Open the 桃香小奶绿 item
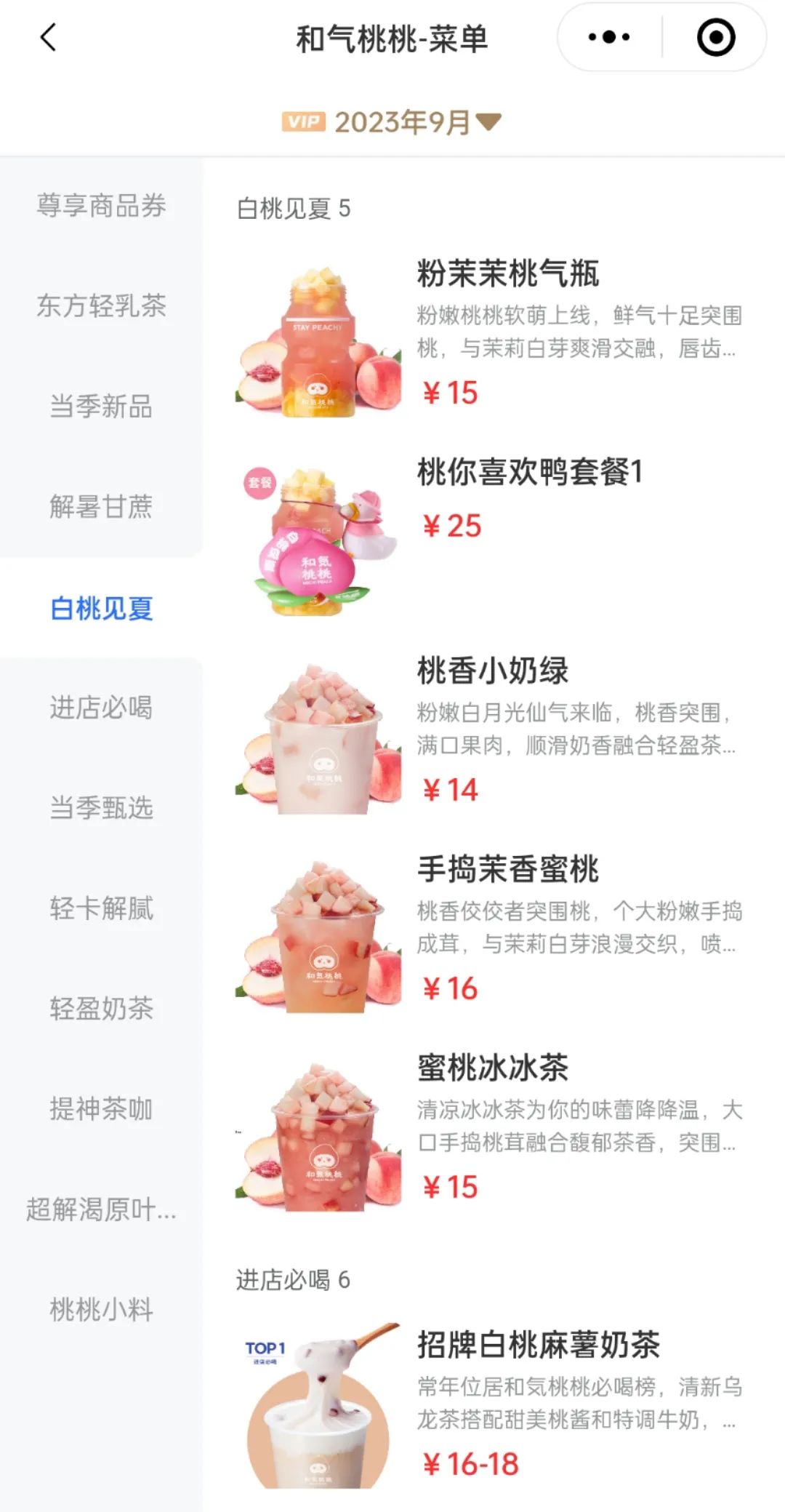Screen dimensions: 785x1512 point(493,671)
